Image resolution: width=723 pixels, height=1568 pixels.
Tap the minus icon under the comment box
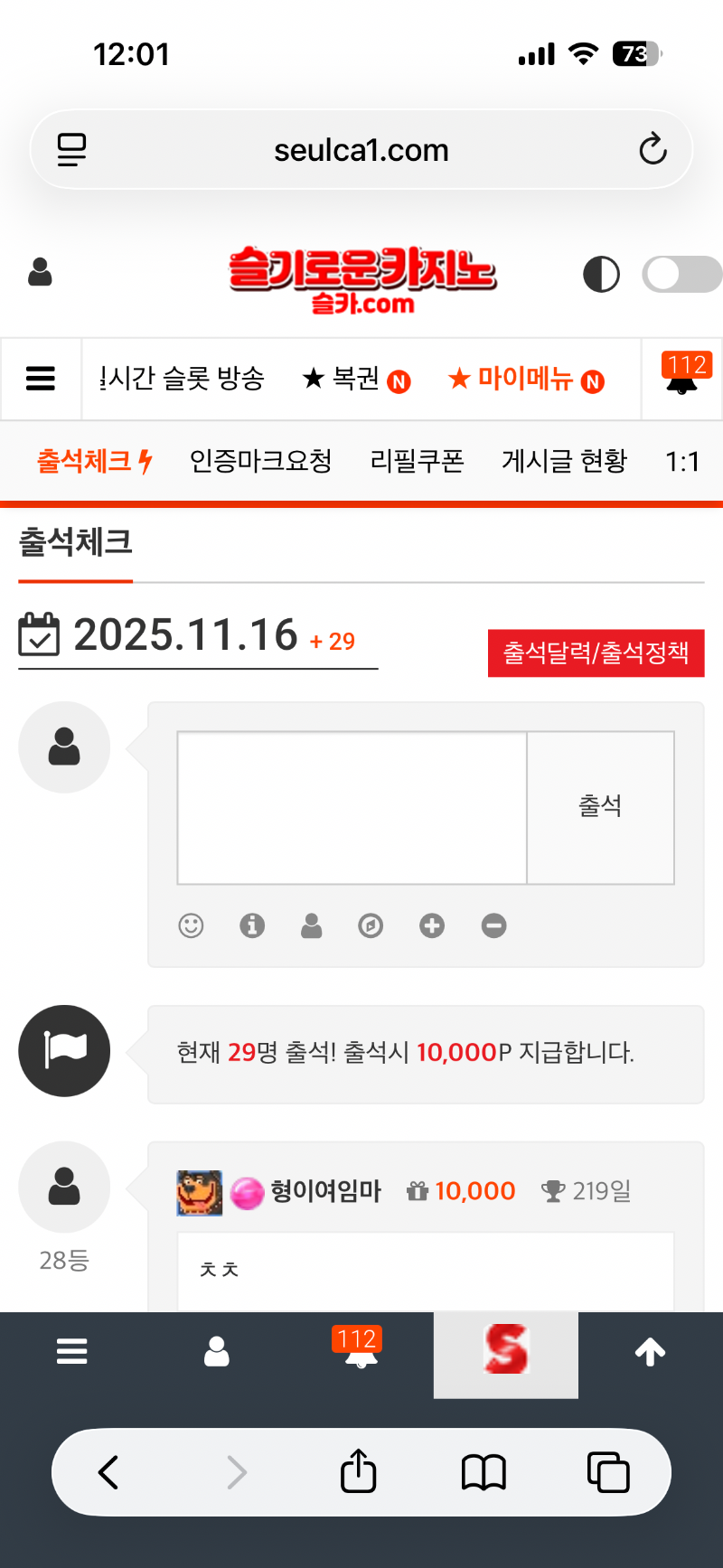click(493, 925)
